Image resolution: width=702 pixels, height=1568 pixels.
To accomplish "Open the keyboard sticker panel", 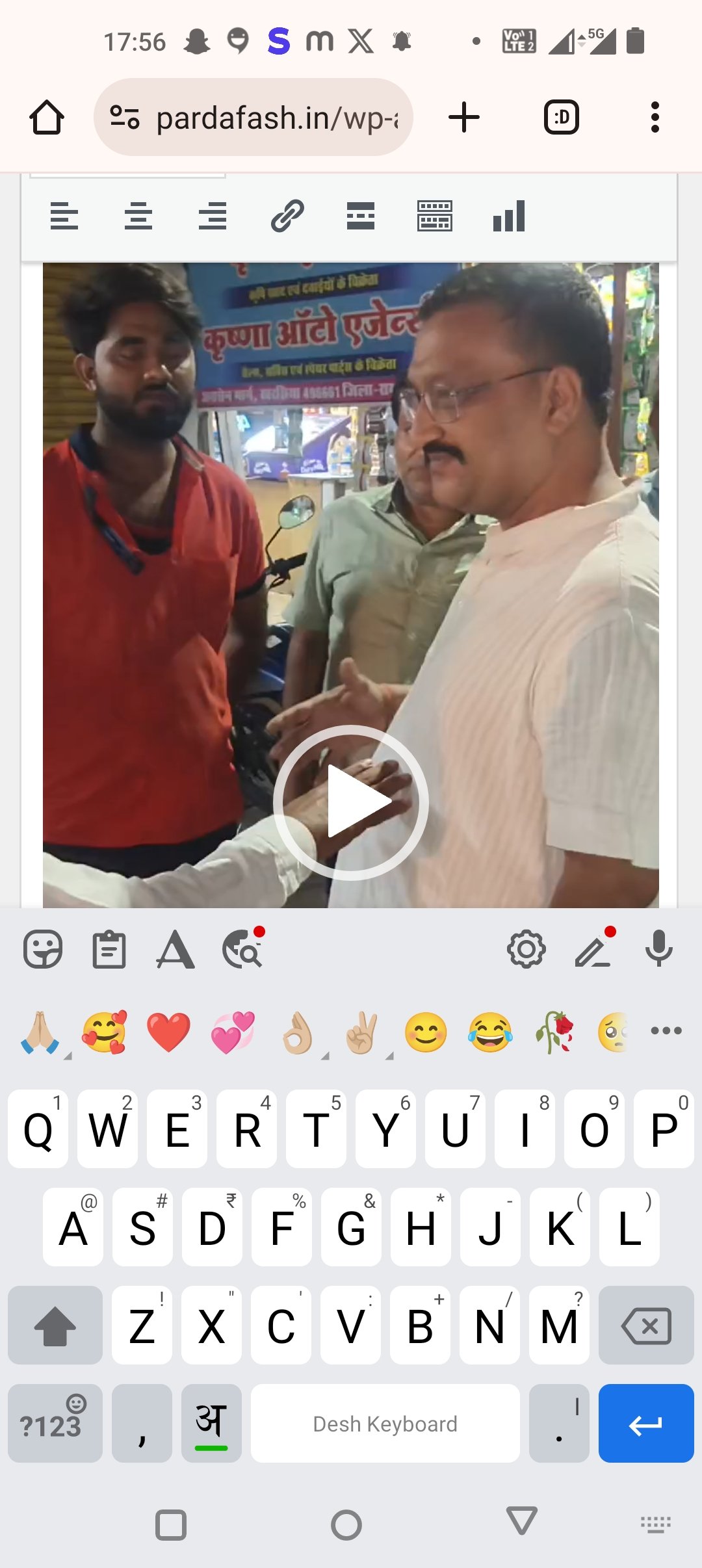I will click(43, 949).
